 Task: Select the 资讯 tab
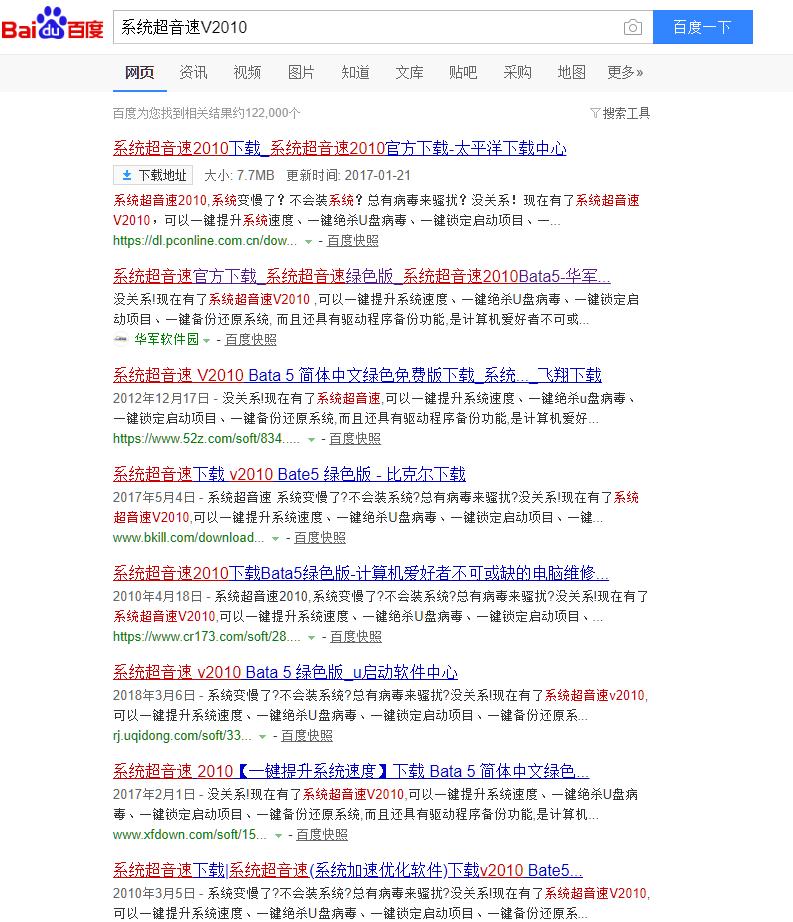click(193, 73)
